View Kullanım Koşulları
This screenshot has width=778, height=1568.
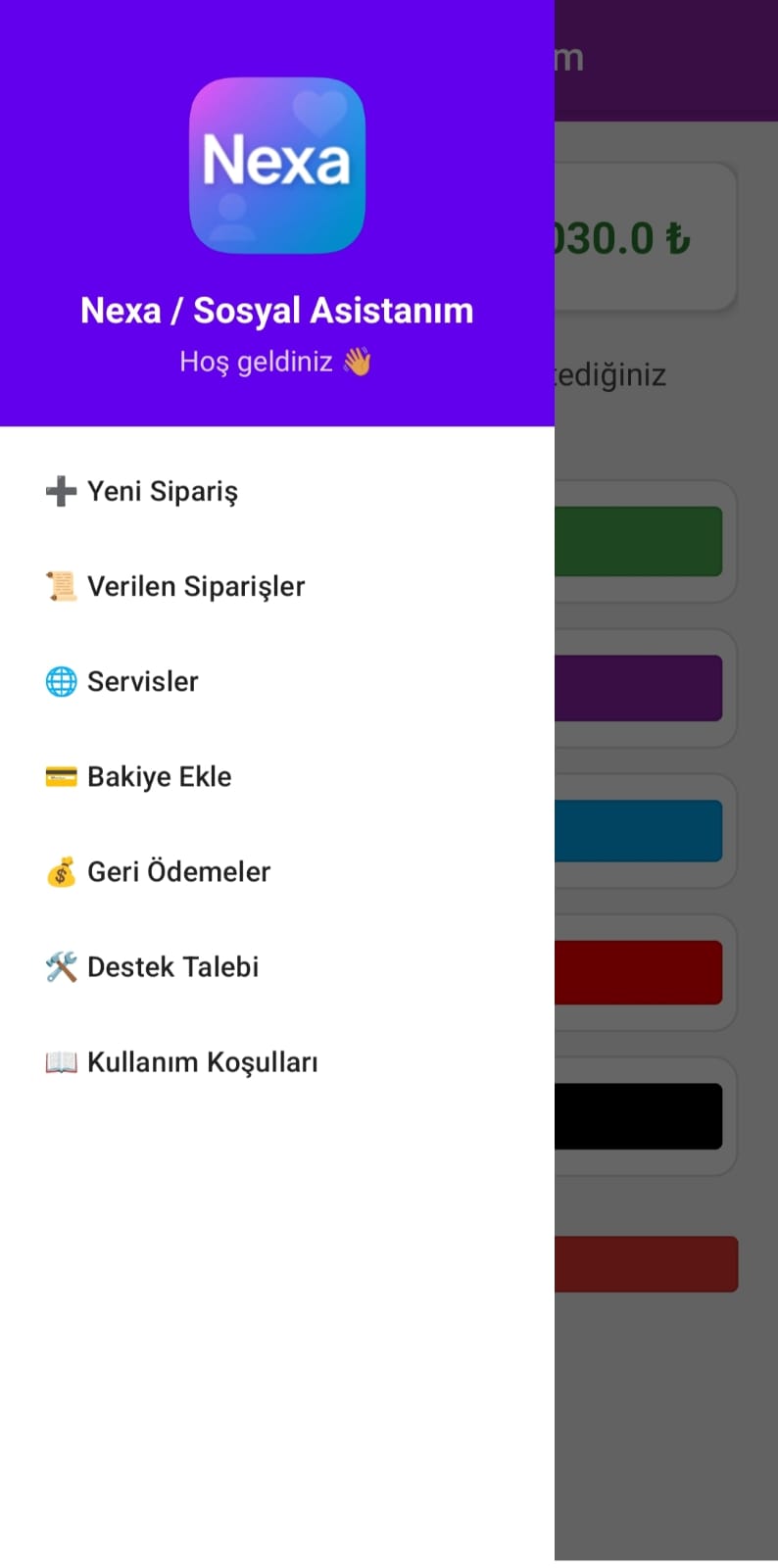pos(202,1061)
